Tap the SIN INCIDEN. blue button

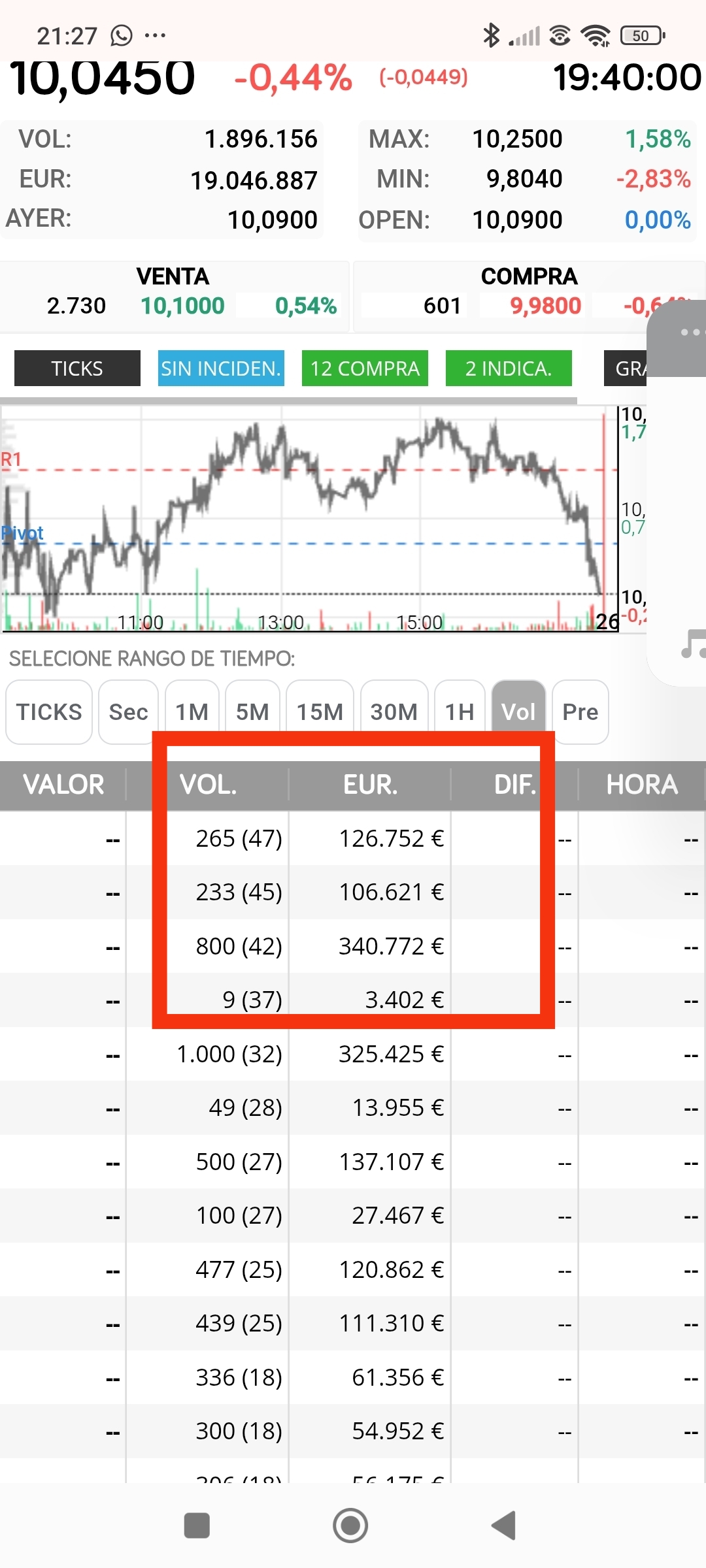(221, 368)
